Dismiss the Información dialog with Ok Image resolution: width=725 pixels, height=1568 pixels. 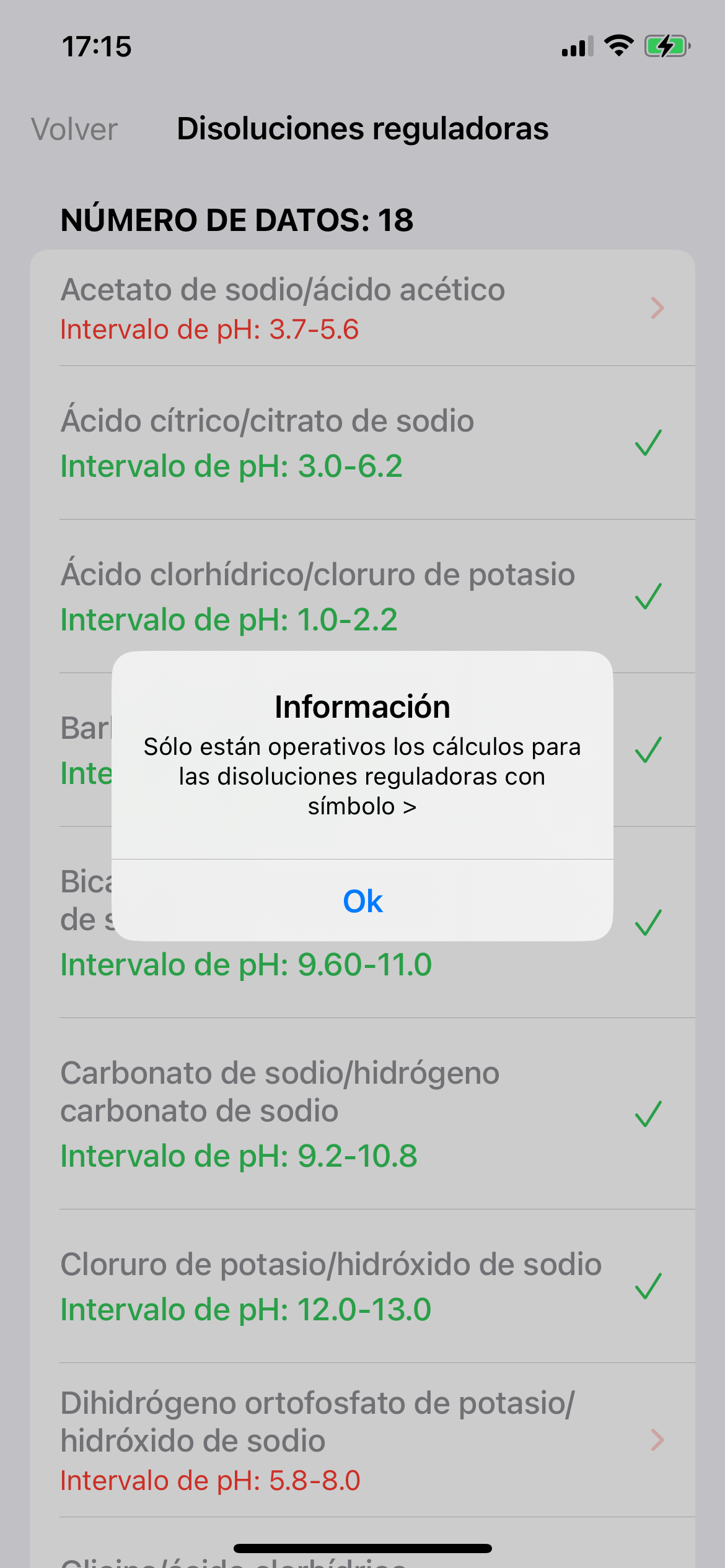(362, 900)
